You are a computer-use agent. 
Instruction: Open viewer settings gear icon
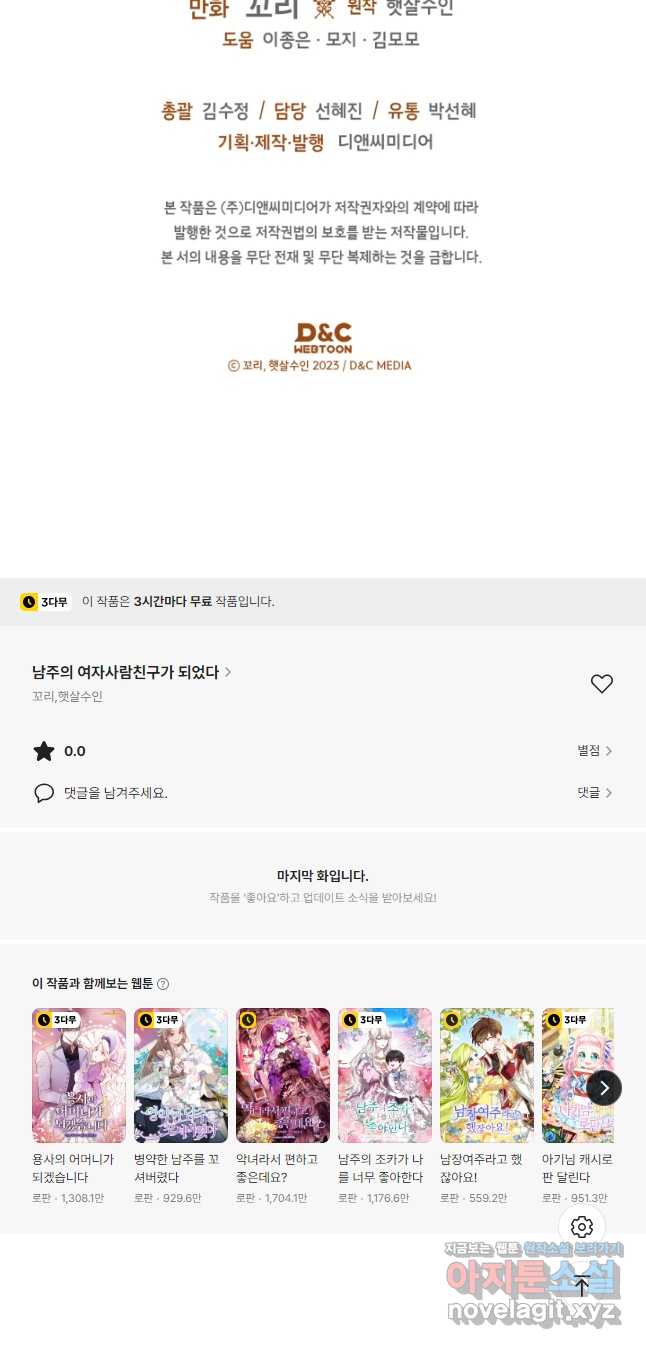(582, 1227)
